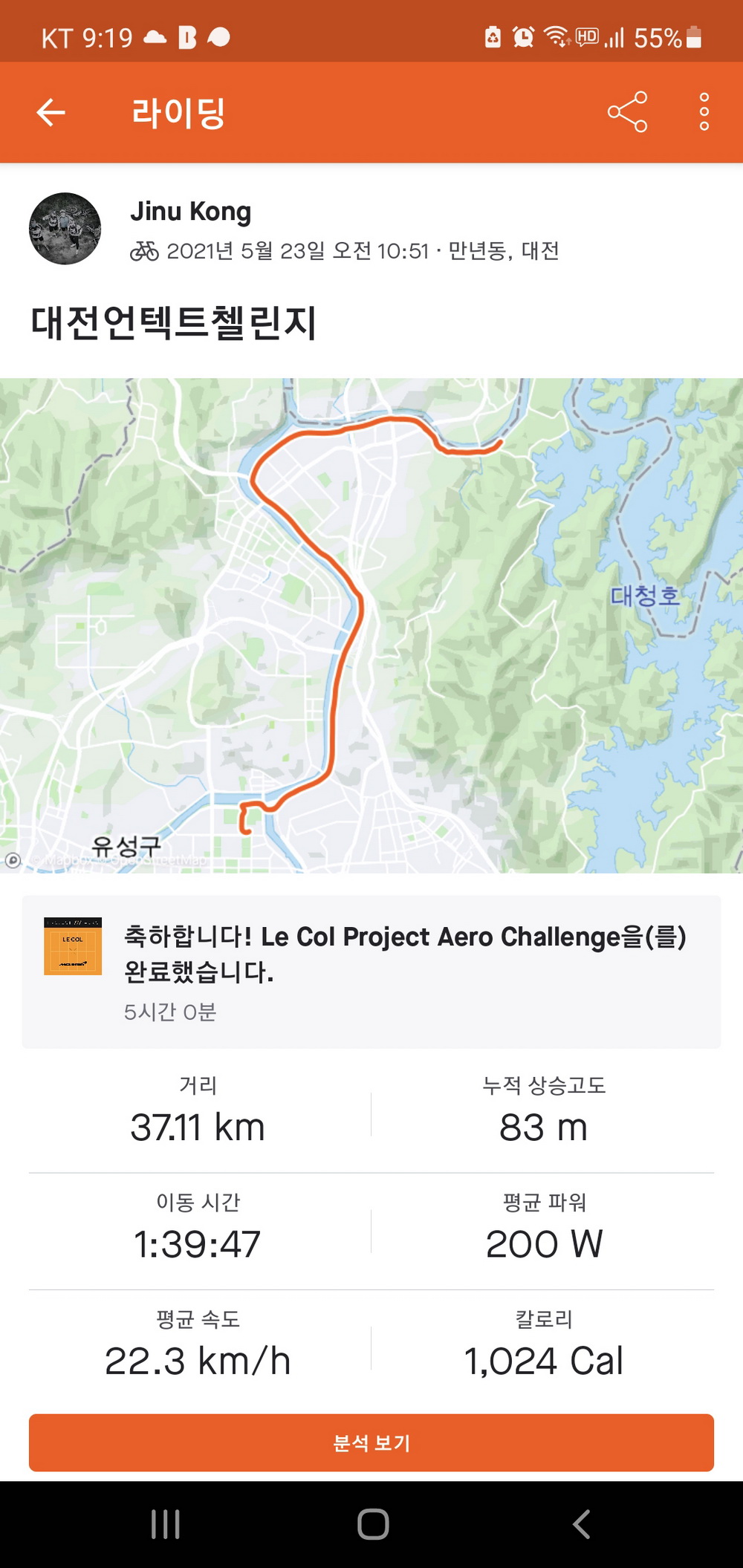Open the system recent apps view

tap(165, 1525)
